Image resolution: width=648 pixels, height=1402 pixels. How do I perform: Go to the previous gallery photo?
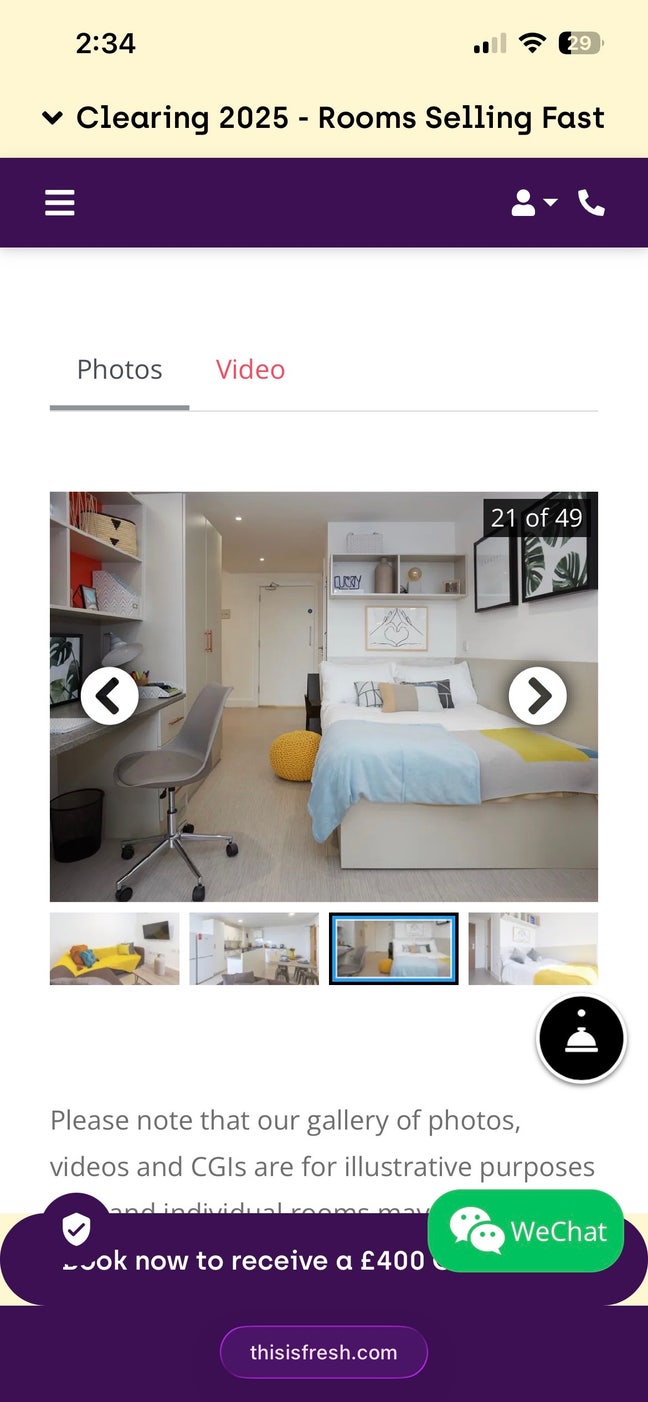pos(109,696)
